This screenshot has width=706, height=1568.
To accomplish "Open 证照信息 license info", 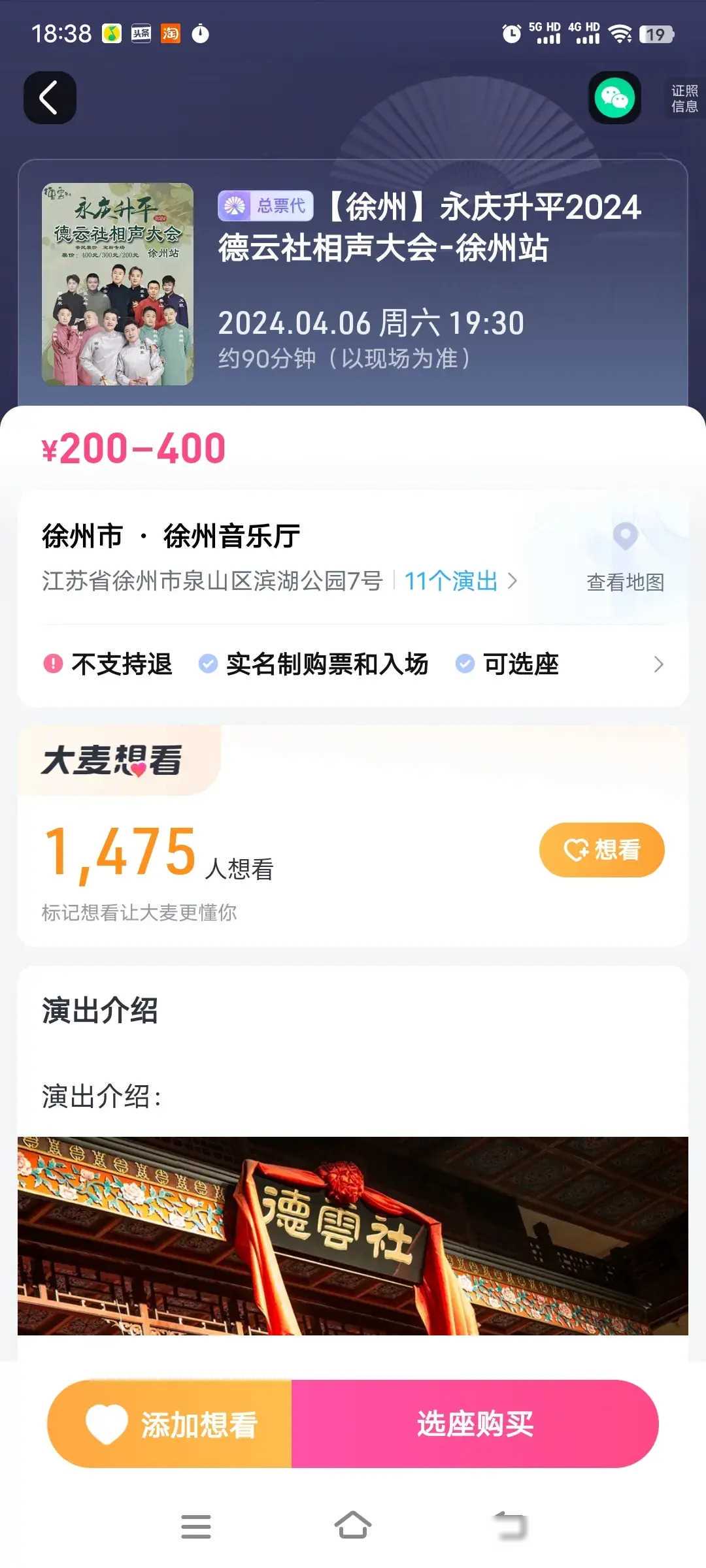I will (684, 99).
